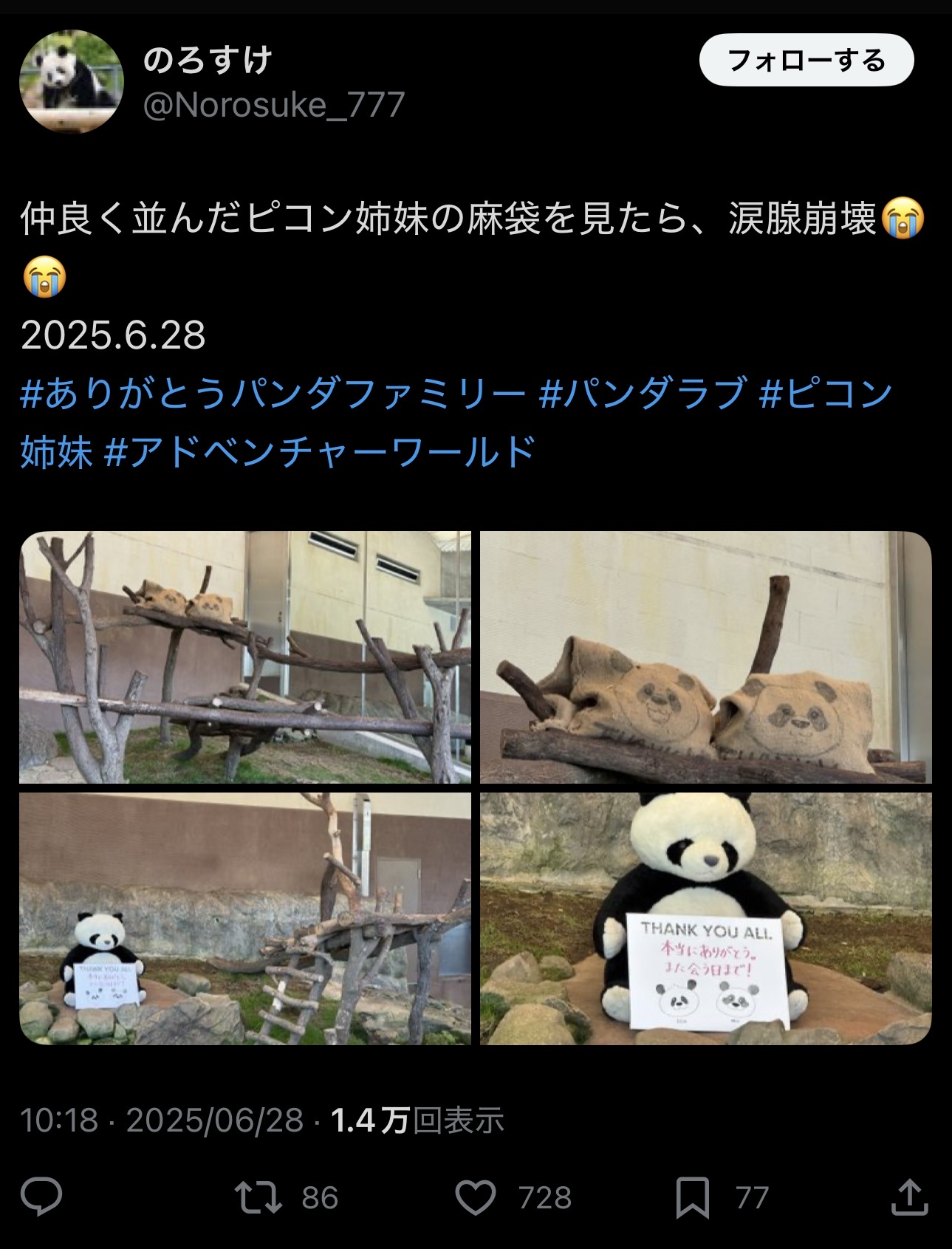Viewport: 952px width, 1249px height.
Task: Open the #ありがとうパンダファミリー hashtag
Action: click(x=273, y=393)
